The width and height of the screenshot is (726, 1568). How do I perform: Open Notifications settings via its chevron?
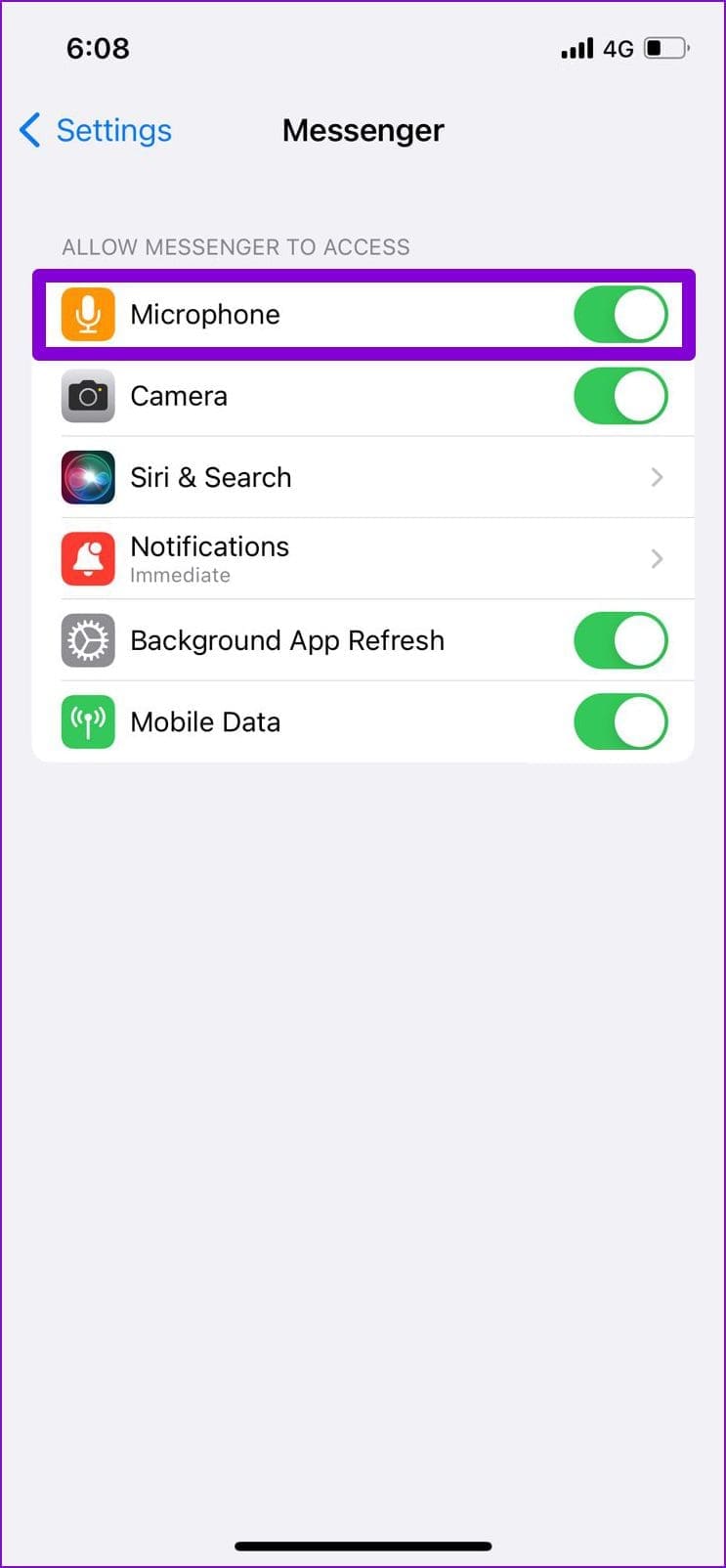point(656,558)
